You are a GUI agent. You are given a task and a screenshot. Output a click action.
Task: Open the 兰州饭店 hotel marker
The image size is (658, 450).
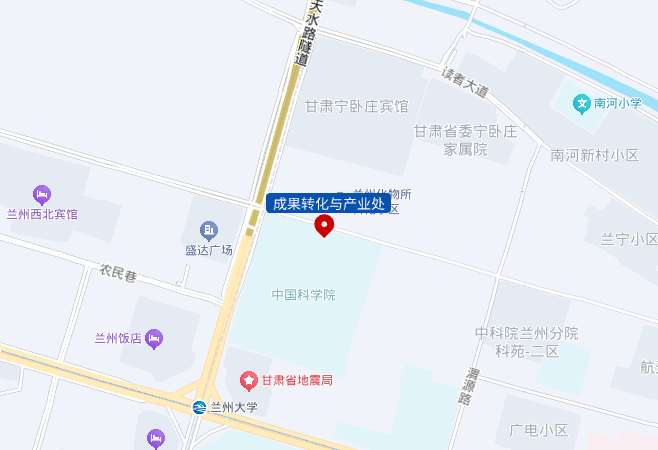[x=154, y=339]
